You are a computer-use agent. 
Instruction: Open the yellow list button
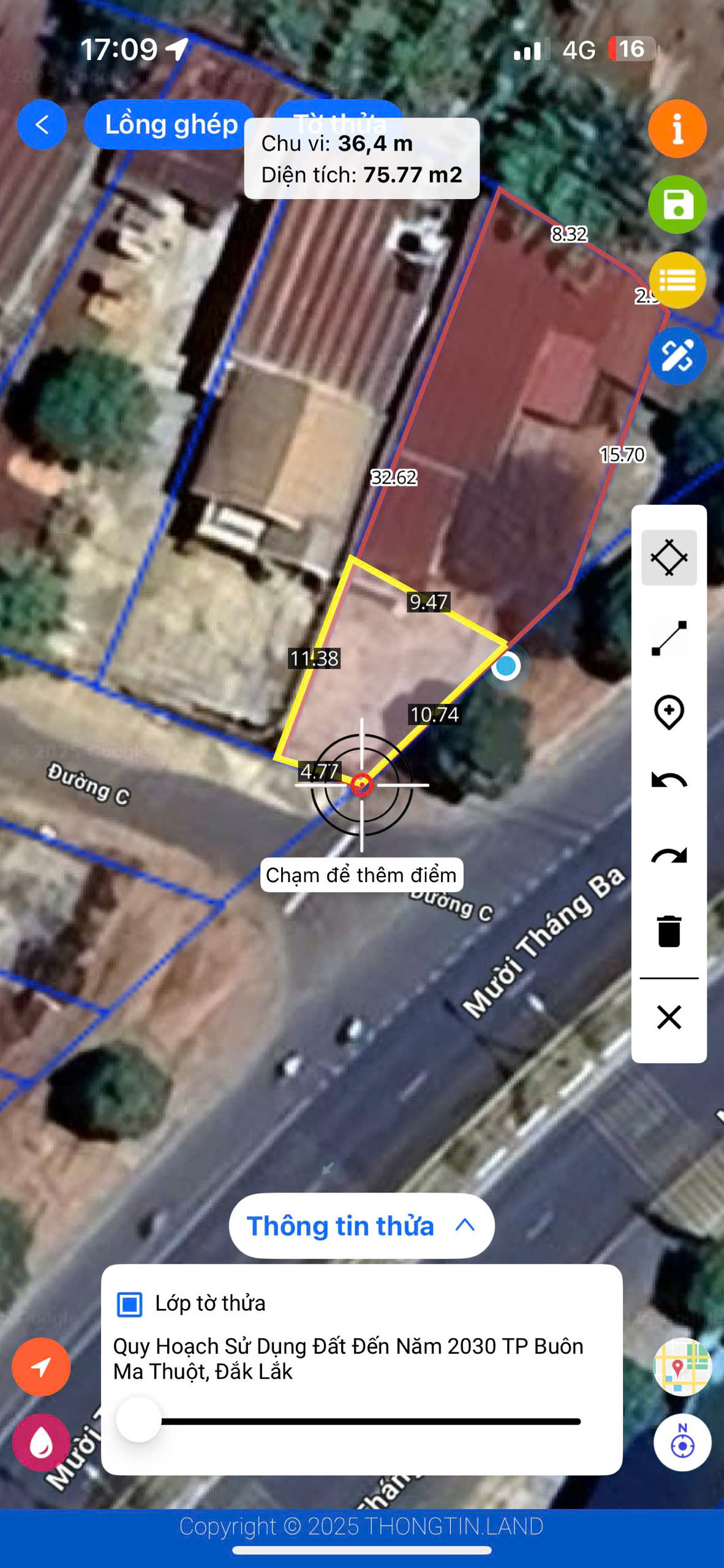677,281
